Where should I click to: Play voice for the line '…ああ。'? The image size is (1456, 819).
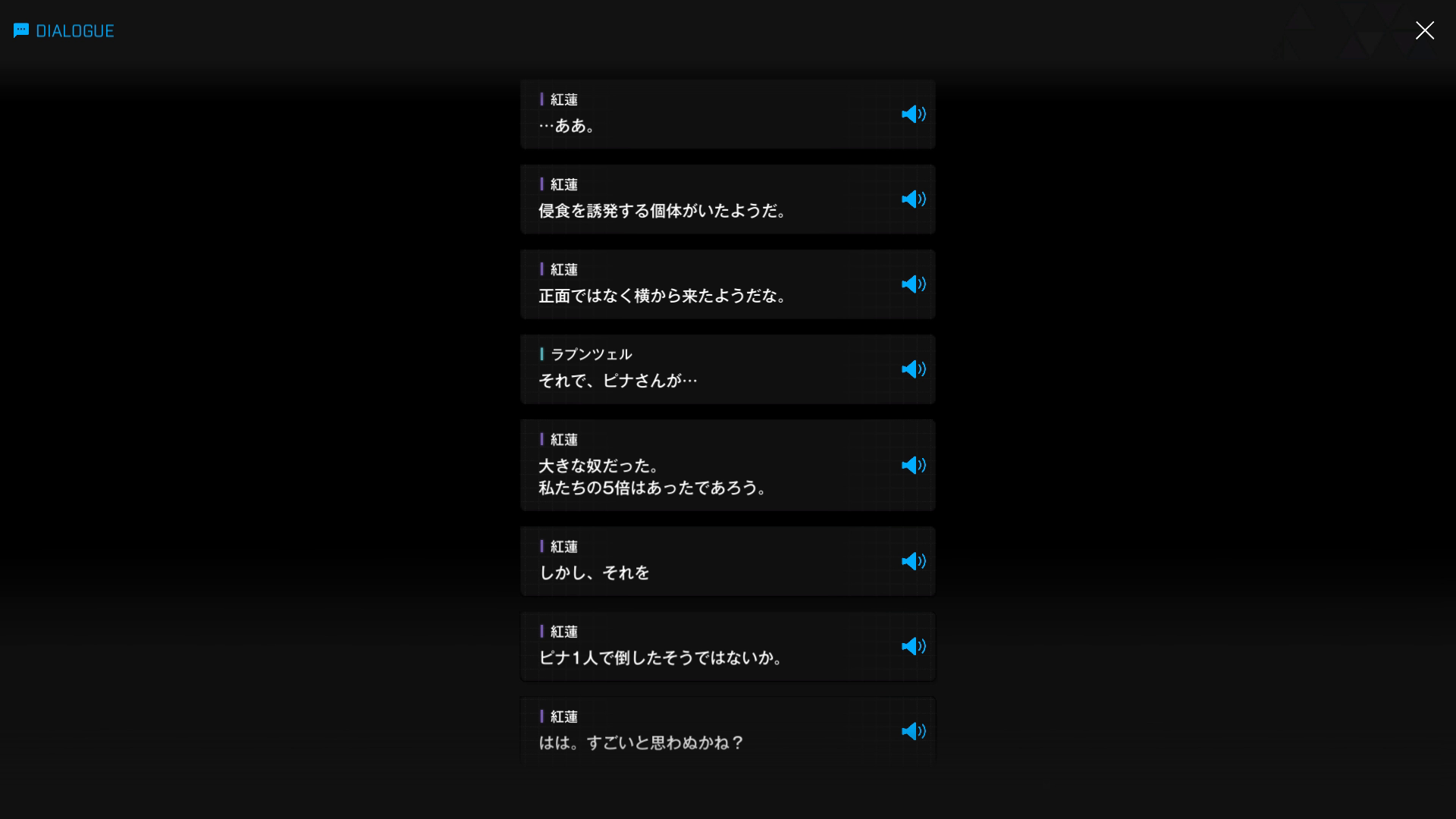tap(913, 115)
